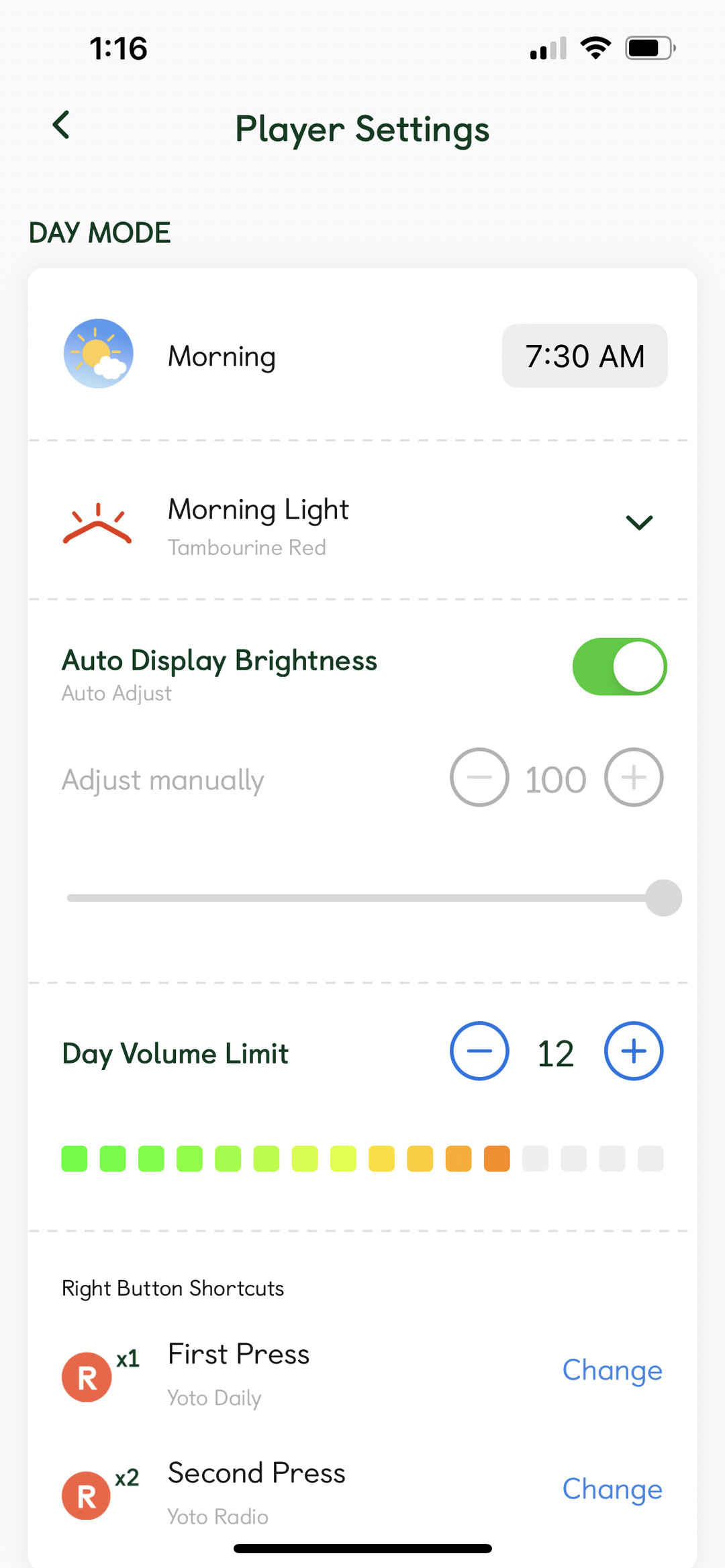
Task: Decrease the Day Volume Limit
Action: 479,1051
